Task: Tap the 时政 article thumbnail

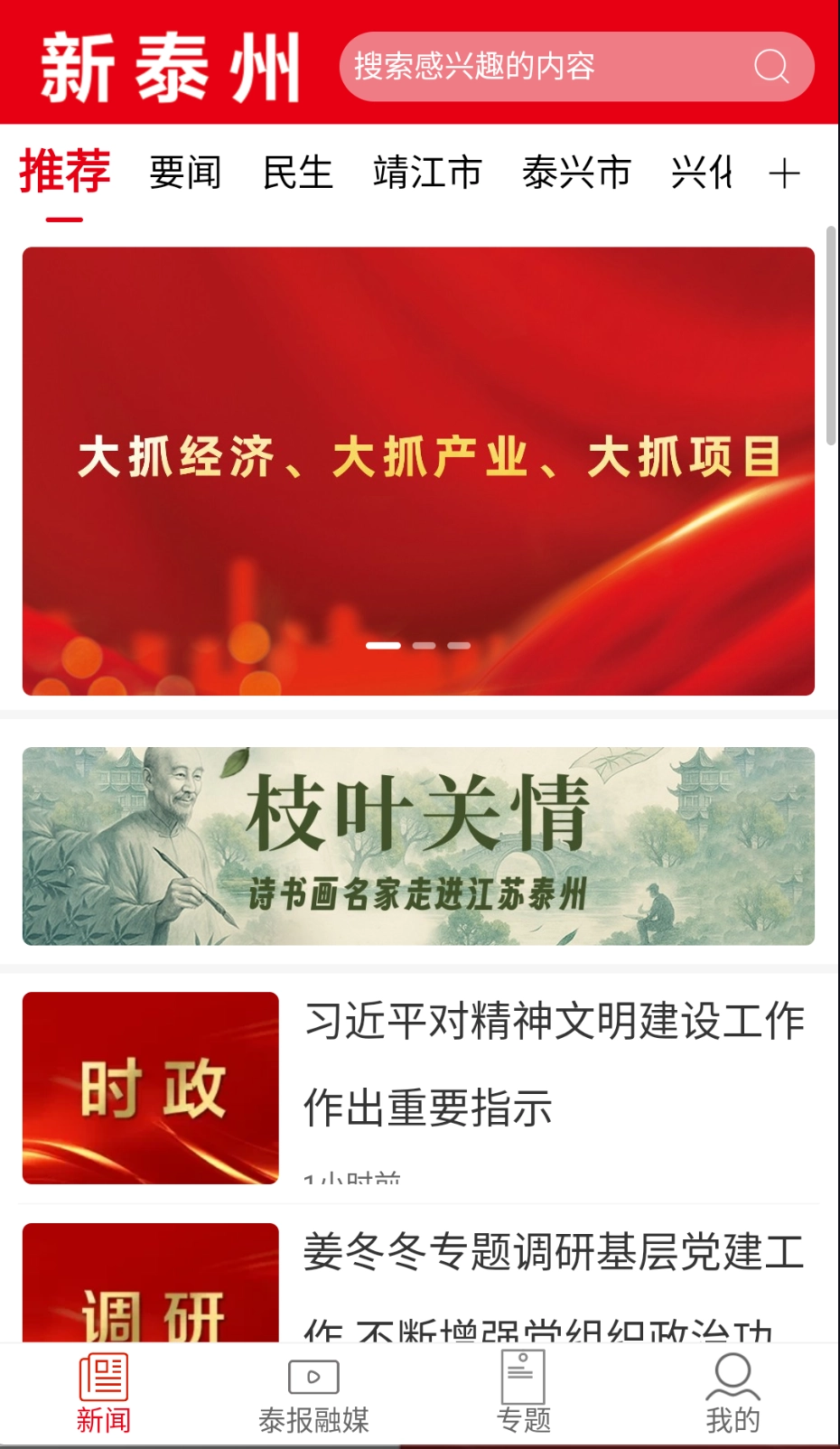Action: pyautogui.click(x=150, y=1089)
